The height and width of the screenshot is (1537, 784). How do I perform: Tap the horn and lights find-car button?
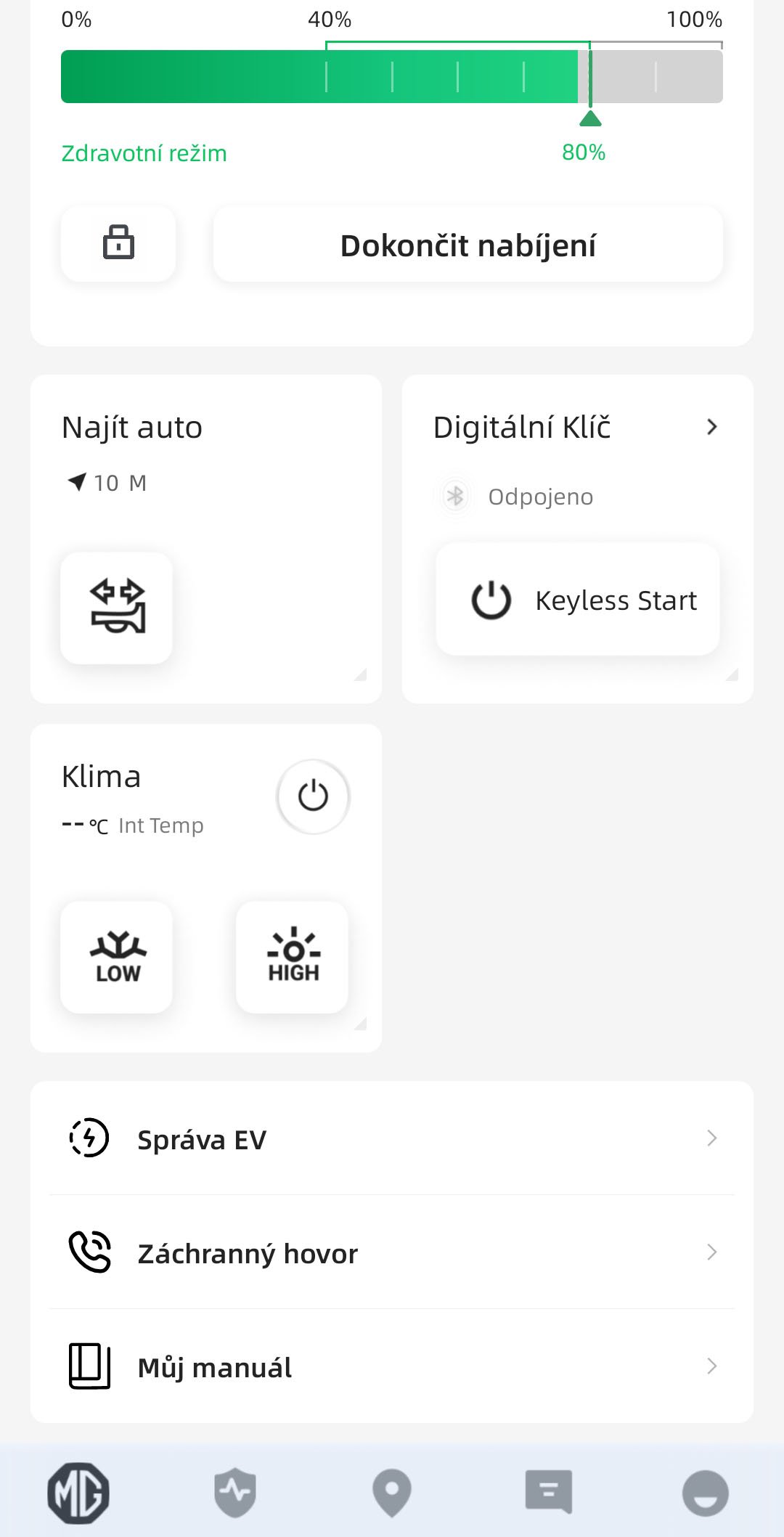pyautogui.click(x=117, y=607)
